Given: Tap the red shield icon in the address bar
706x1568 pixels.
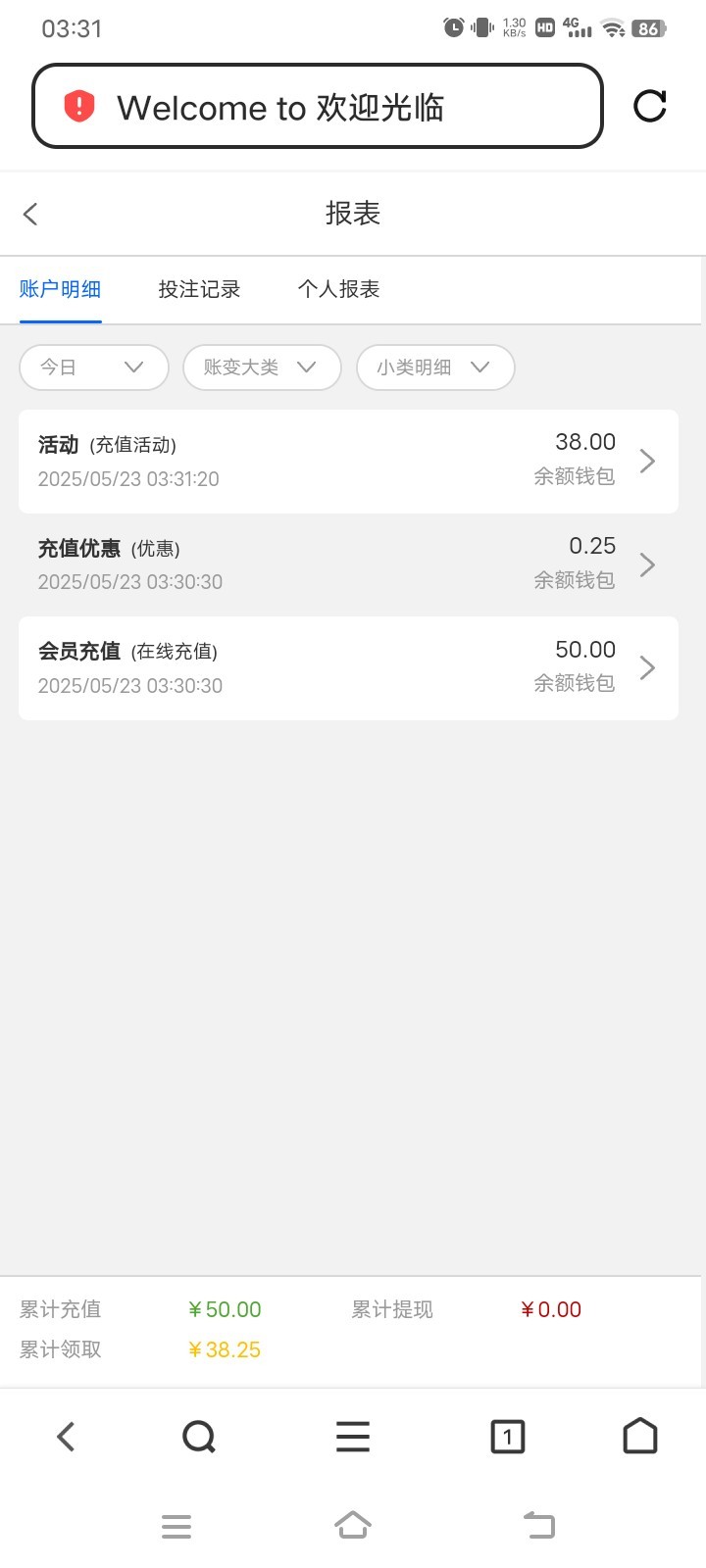Looking at the screenshot, I should point(78,105).
